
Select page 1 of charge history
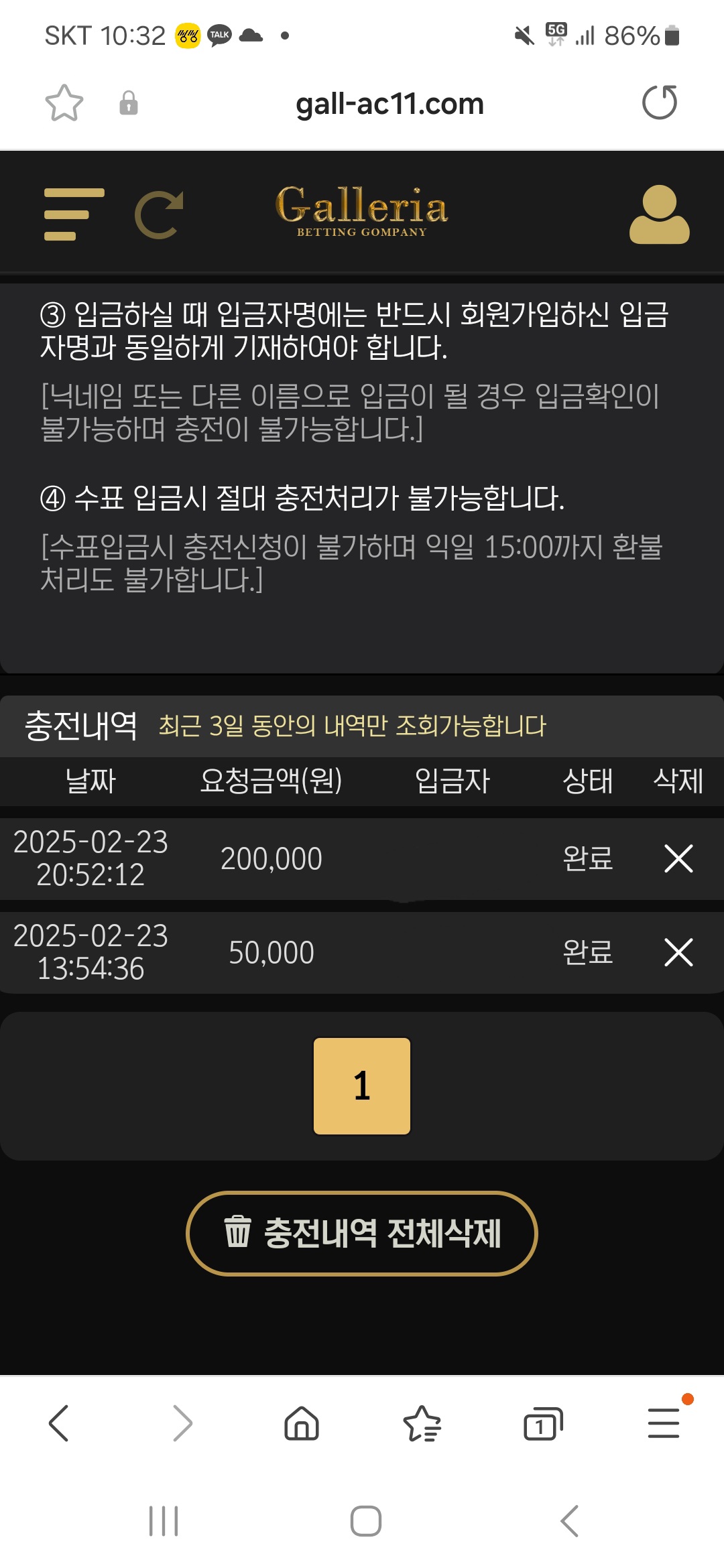[362, 1086]
